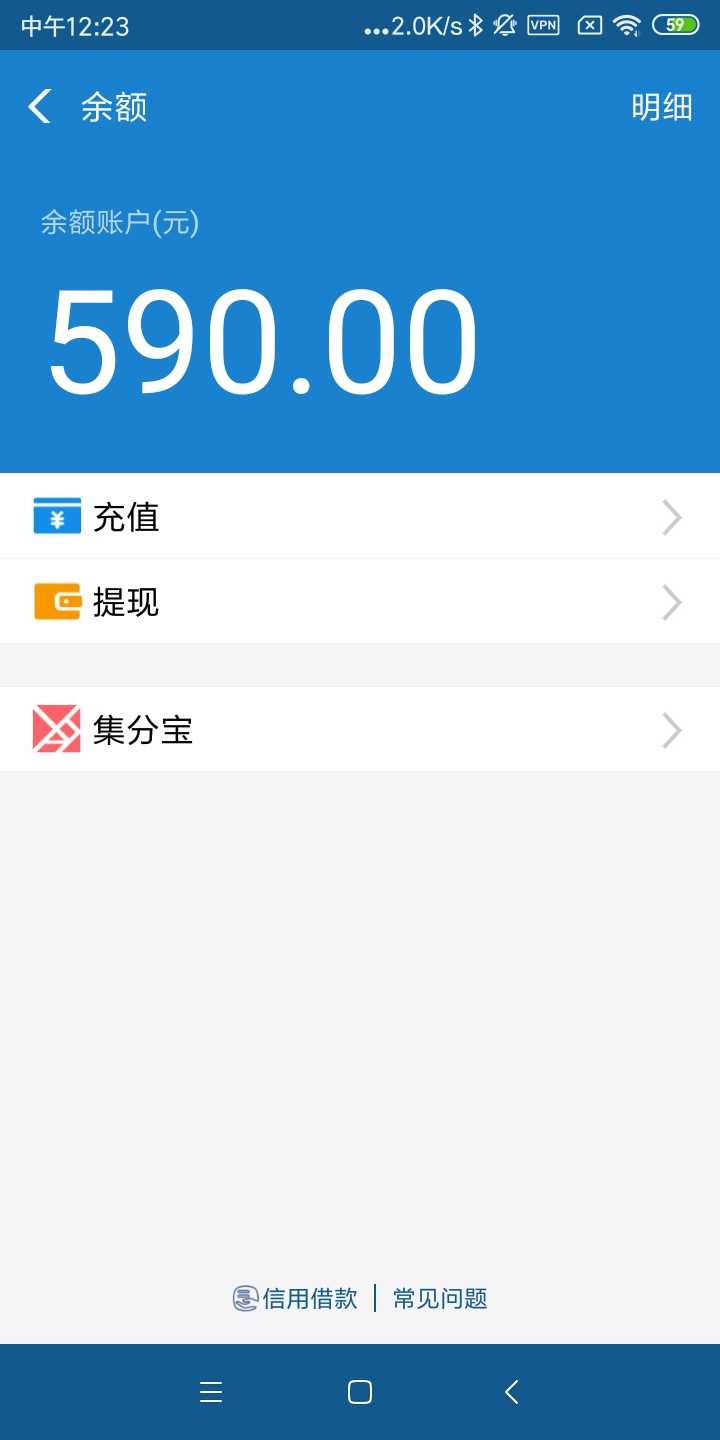Click the SIM card error status icon
This screenshot has height=1440, width=720.
pos(587,25)
